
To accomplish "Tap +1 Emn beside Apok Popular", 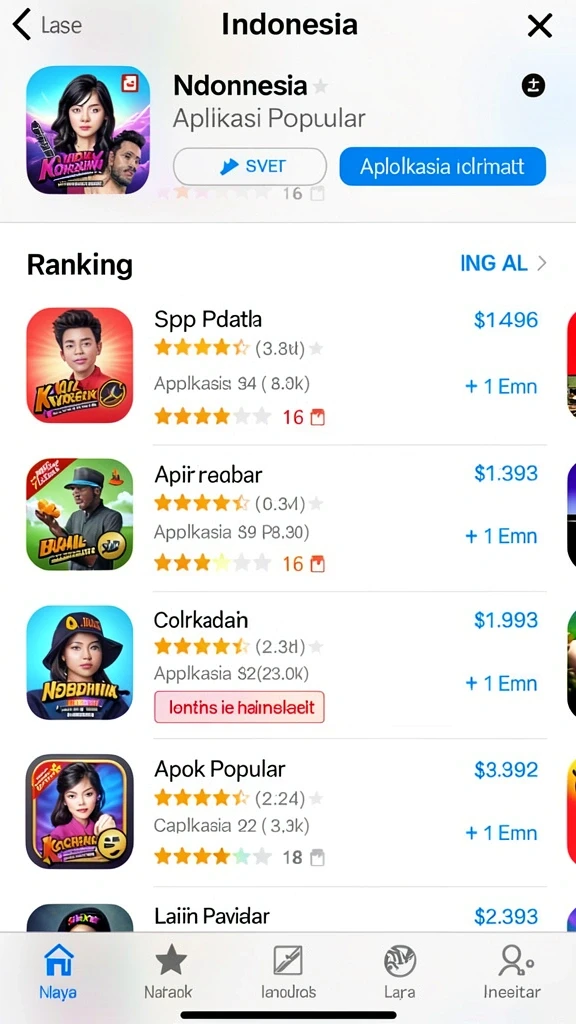I will (501, 833).
